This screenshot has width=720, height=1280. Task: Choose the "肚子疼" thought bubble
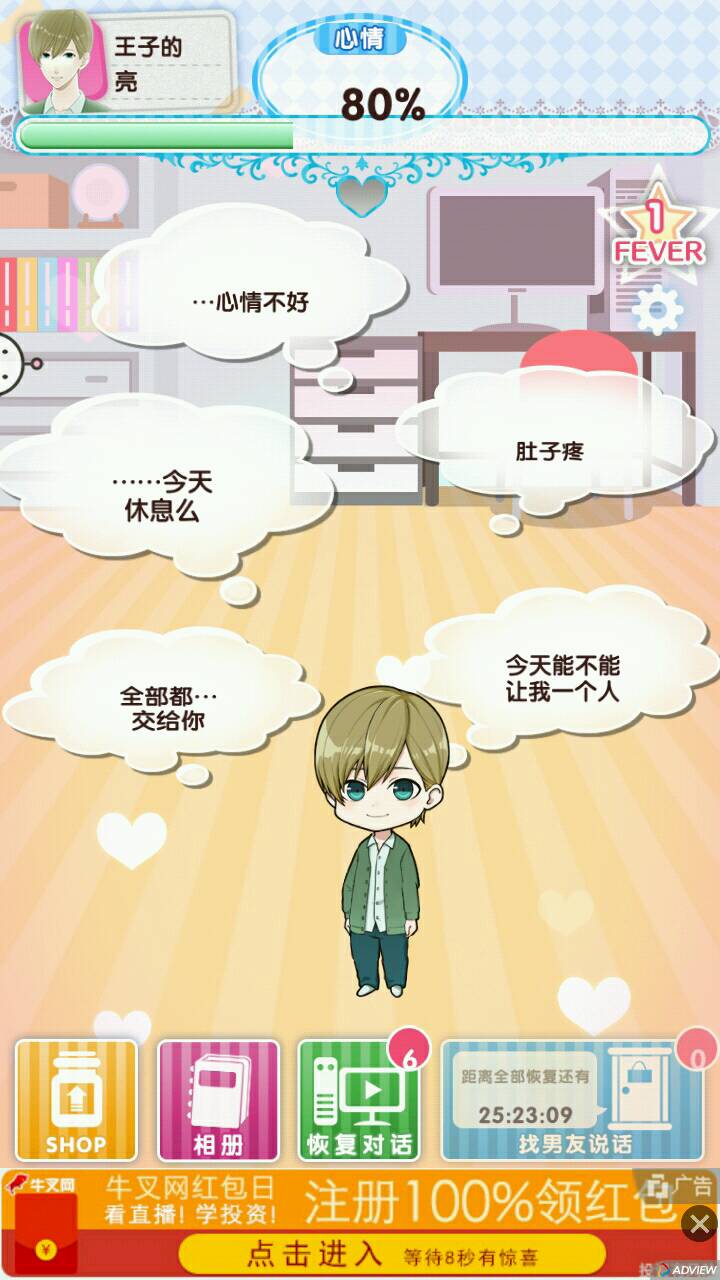[x=549, y=451]
